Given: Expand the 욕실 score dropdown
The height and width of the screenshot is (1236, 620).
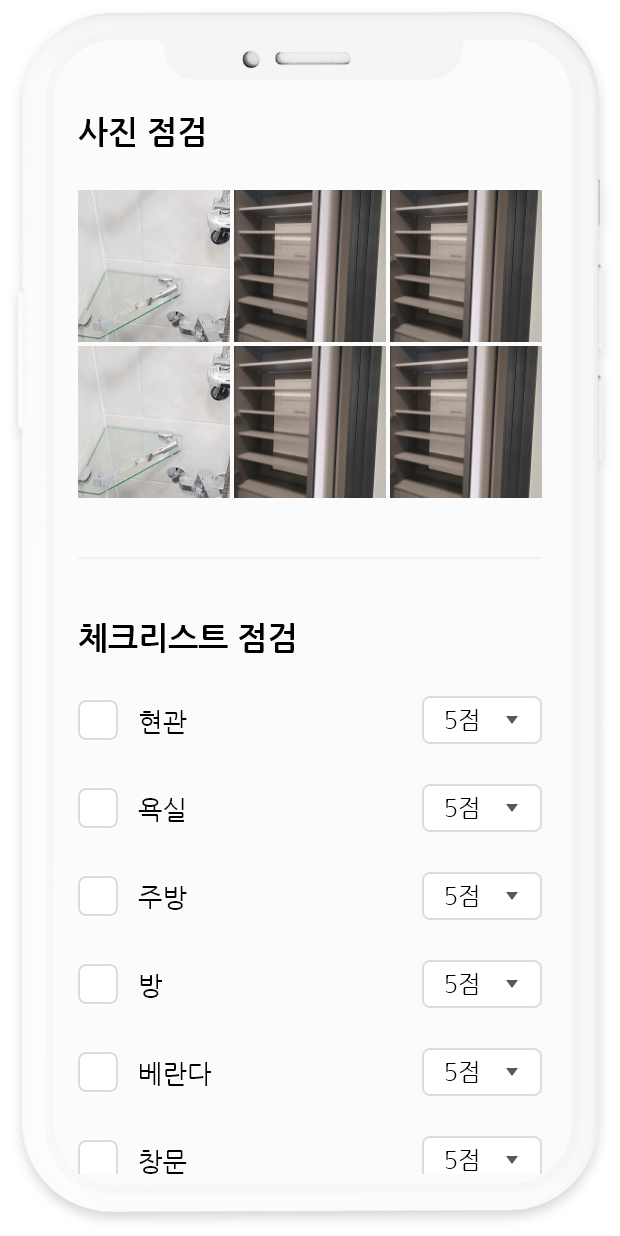Looking at the screenshot, I should pyautogui.click(x=481, y=808).
